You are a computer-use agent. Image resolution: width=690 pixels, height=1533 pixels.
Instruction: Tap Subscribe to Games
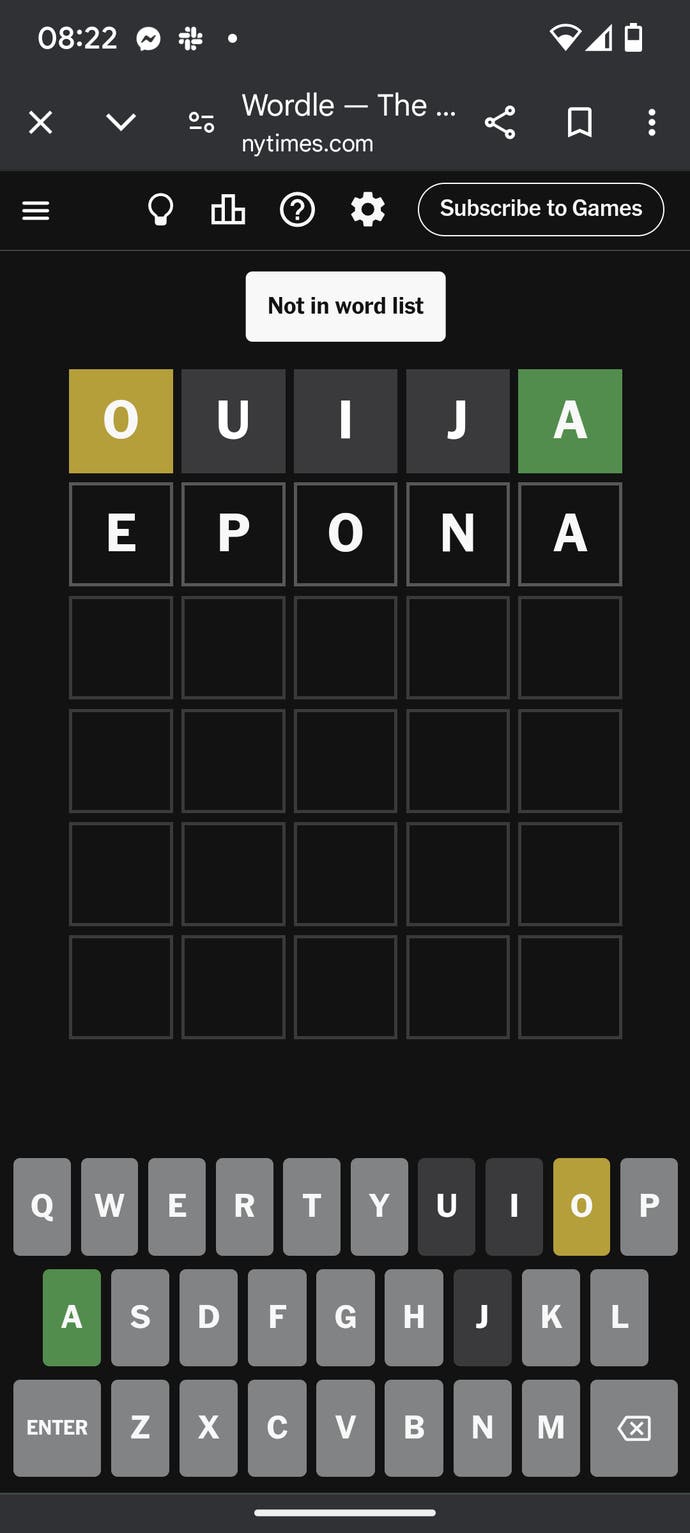point(540,209)
